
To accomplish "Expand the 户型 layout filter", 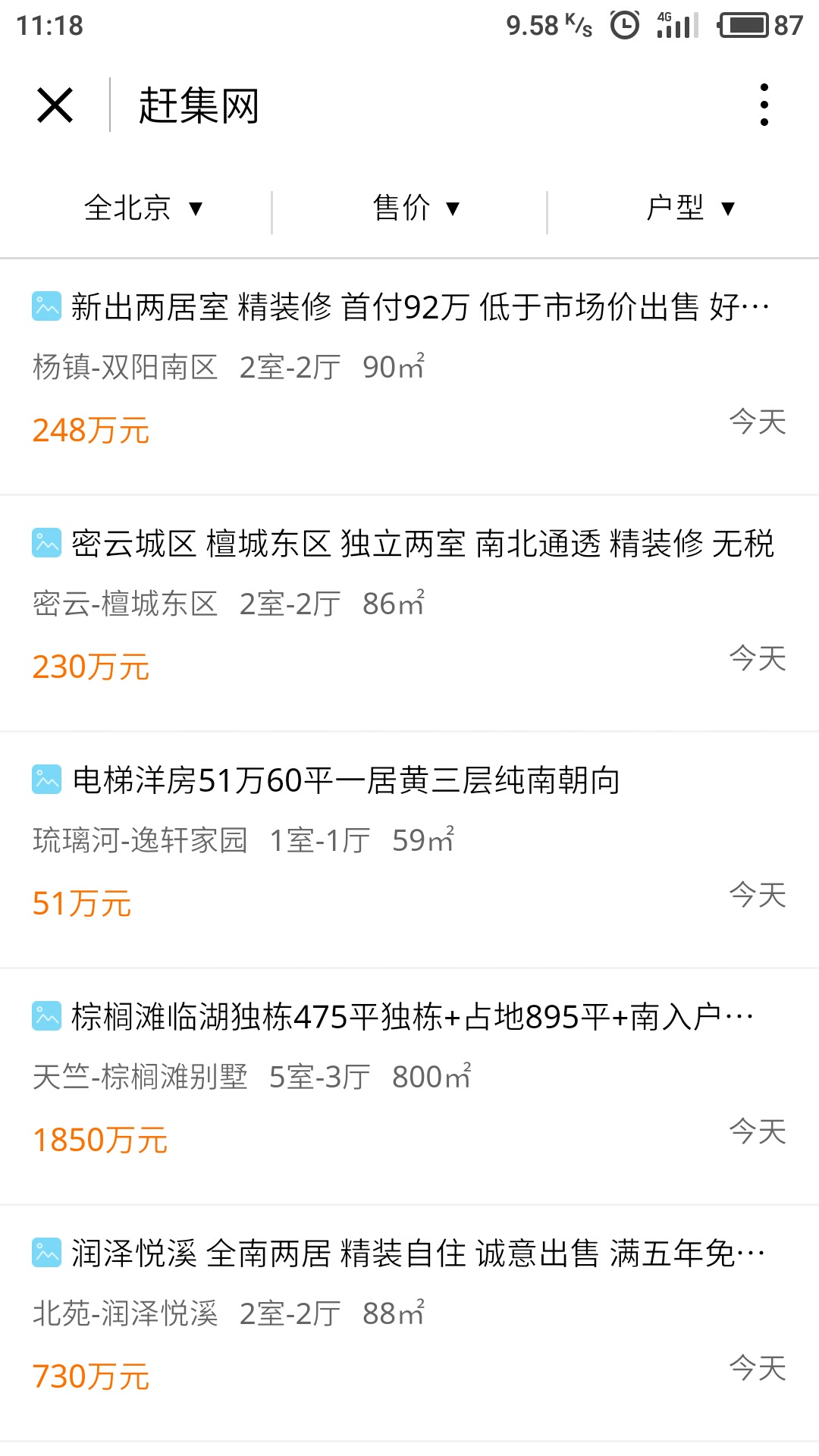I will pyautogui.click(x=689, y=208).
